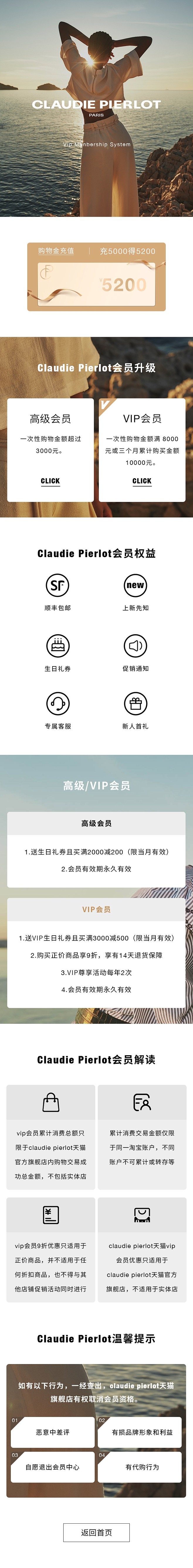Open the 充5000得5200 recharge card

coord(97,277)
